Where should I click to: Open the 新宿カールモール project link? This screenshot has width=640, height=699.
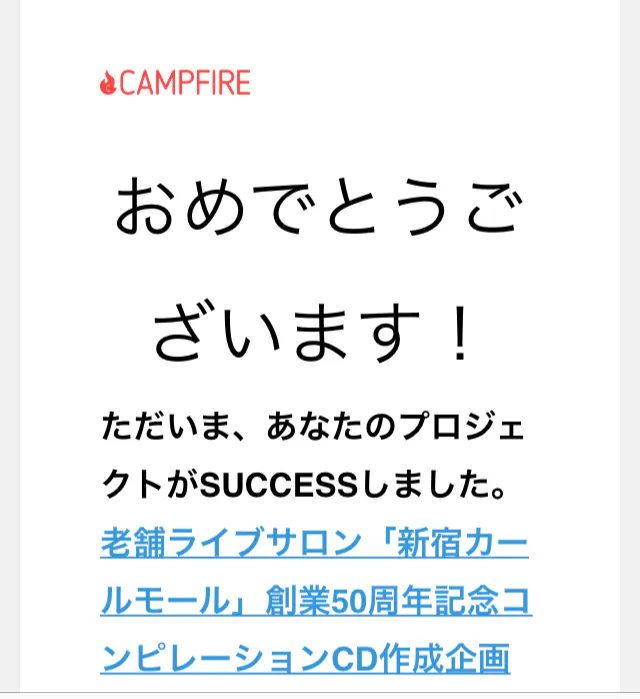click(315, 601)
